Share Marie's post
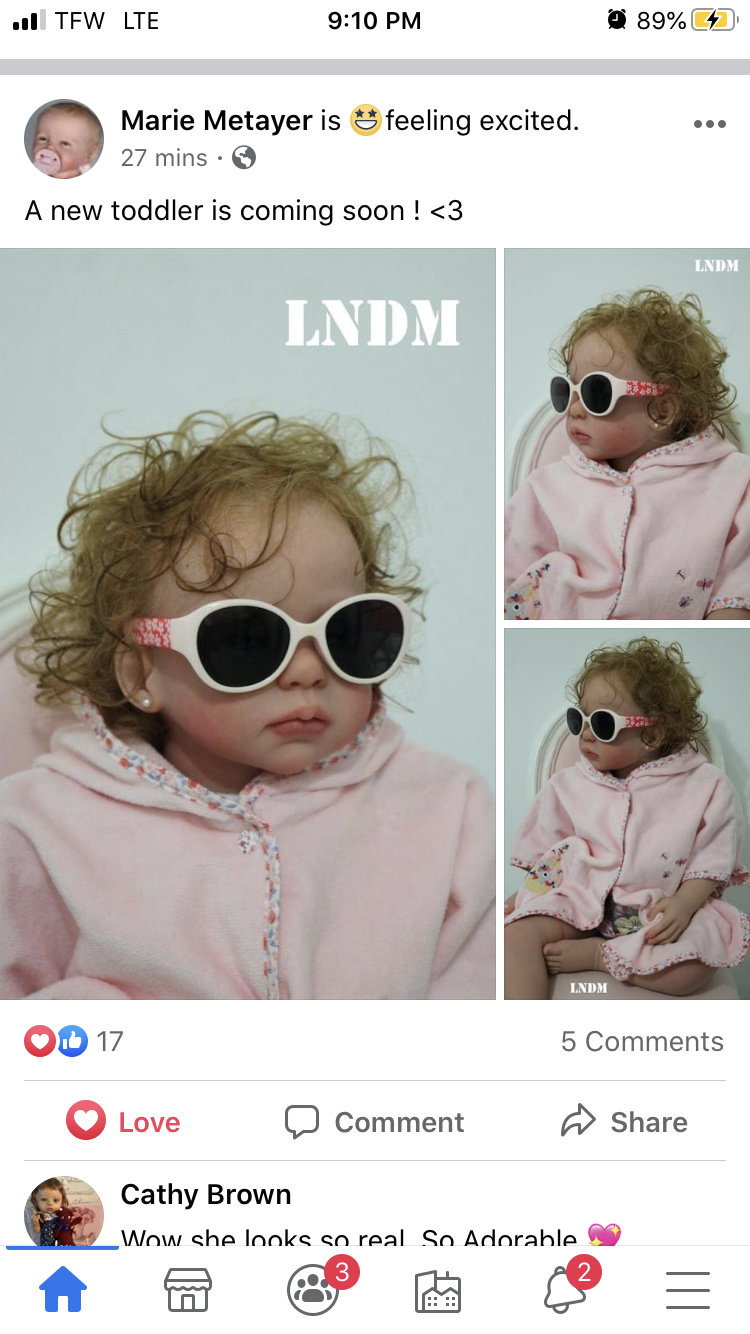 coord(624,1121)
